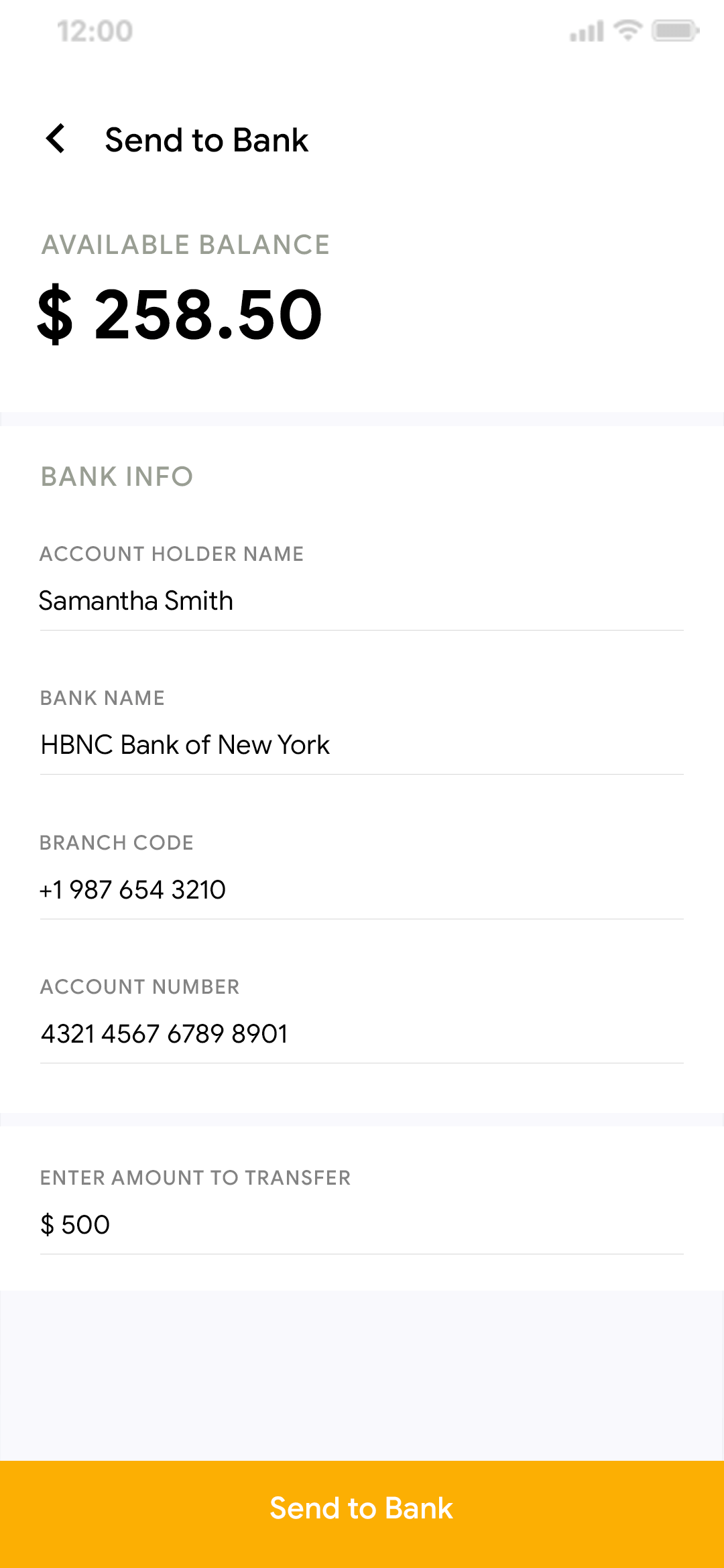Image resolution: width=724 pixels, height=1568 pixels.
Task: Change the transfer amount of $500
Action: point(74,1224)
